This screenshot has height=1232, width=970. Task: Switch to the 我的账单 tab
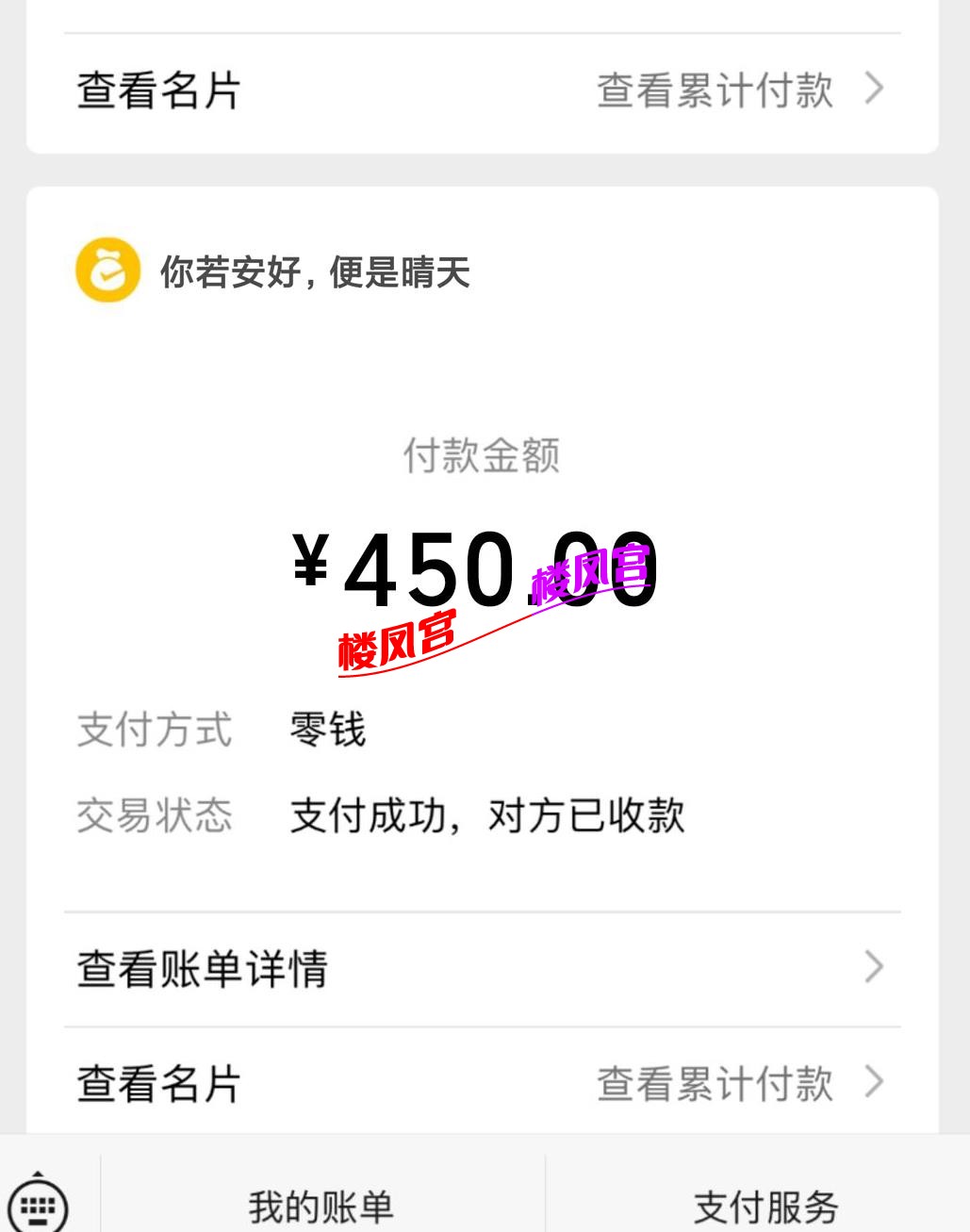click(318, 1206)
